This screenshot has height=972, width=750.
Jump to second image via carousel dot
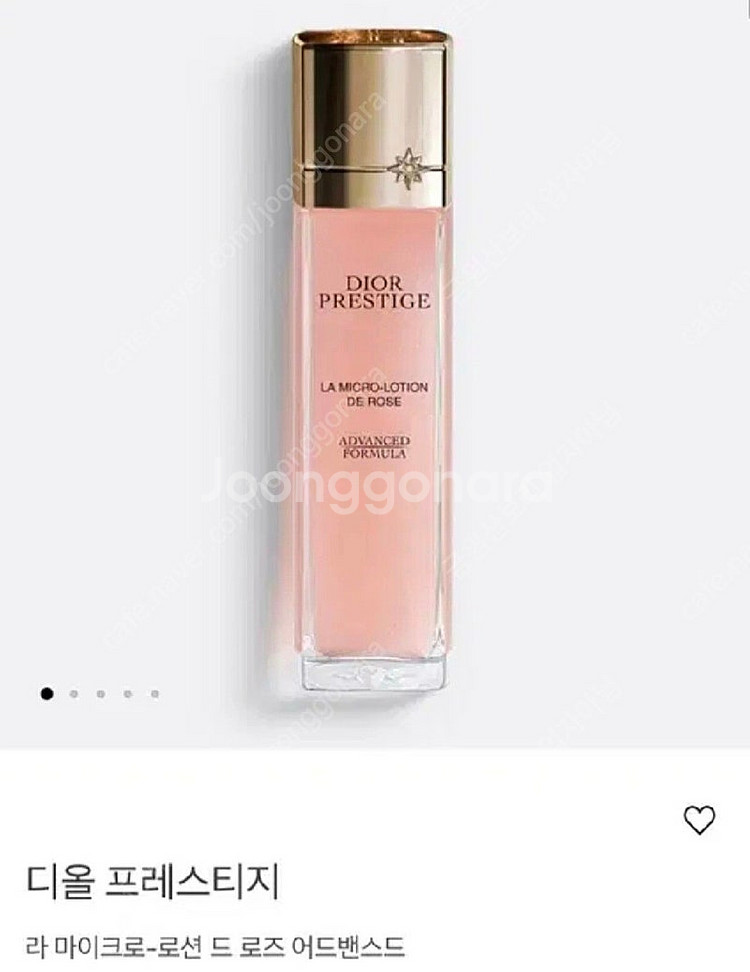click(x=74, y=693)
